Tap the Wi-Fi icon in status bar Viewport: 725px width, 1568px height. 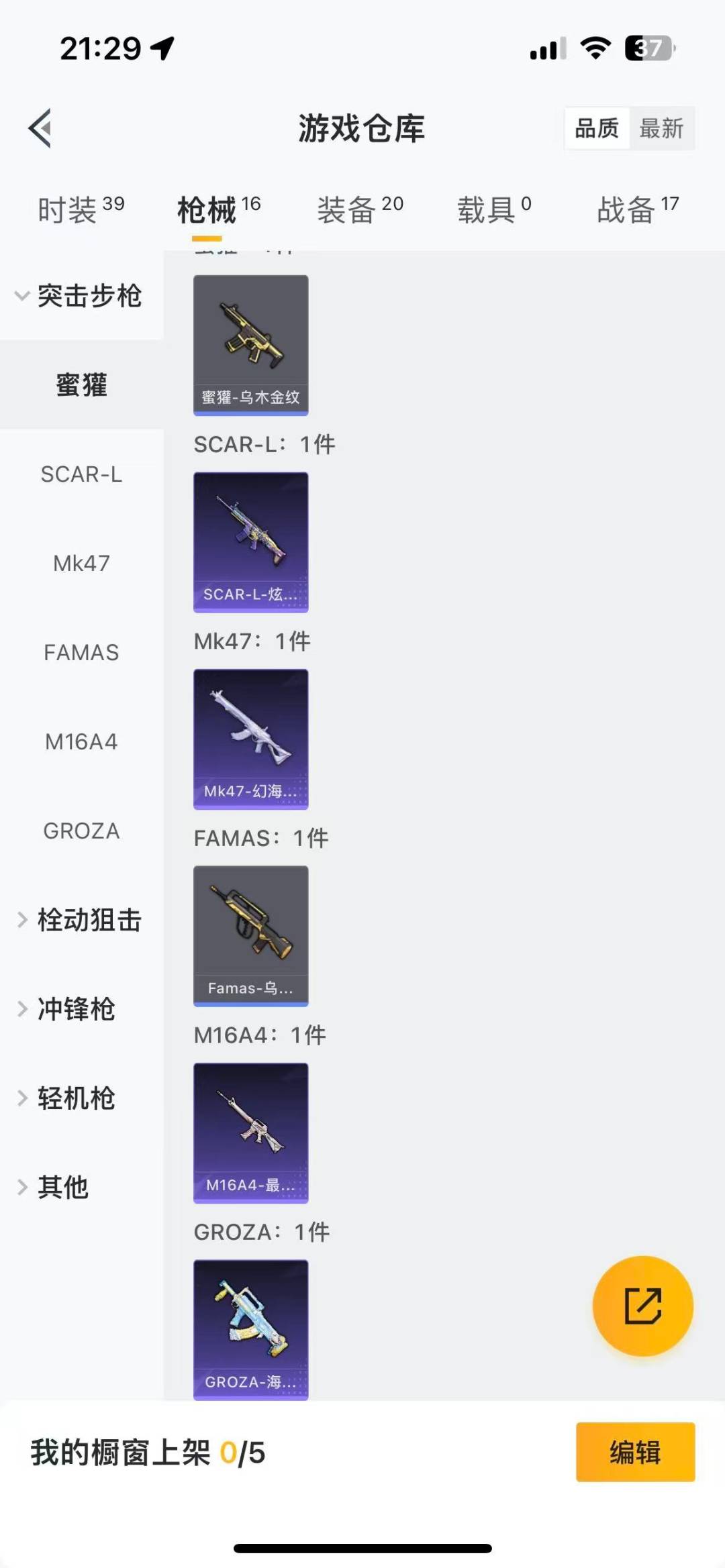593,47
